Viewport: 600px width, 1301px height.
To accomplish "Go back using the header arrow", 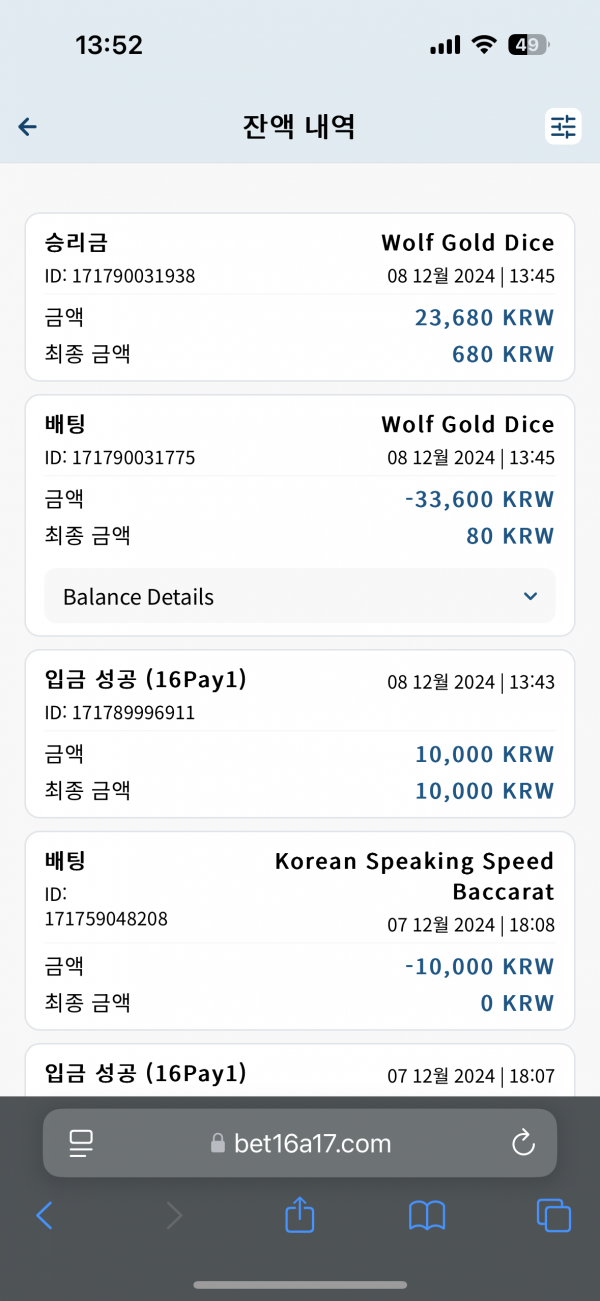I will (28, 126).
